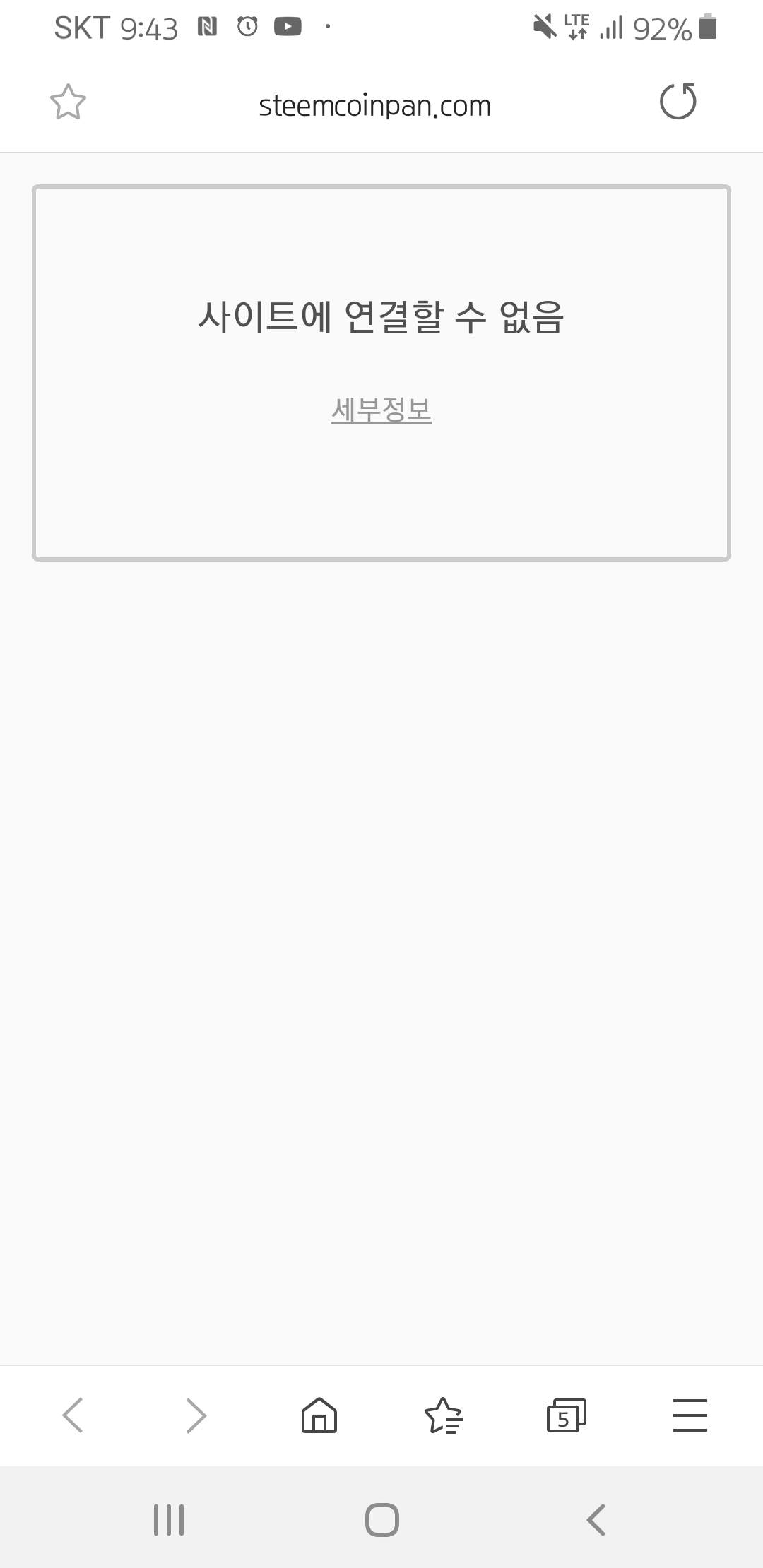
Task: Open the browser home page
Action: point(319,1415)
